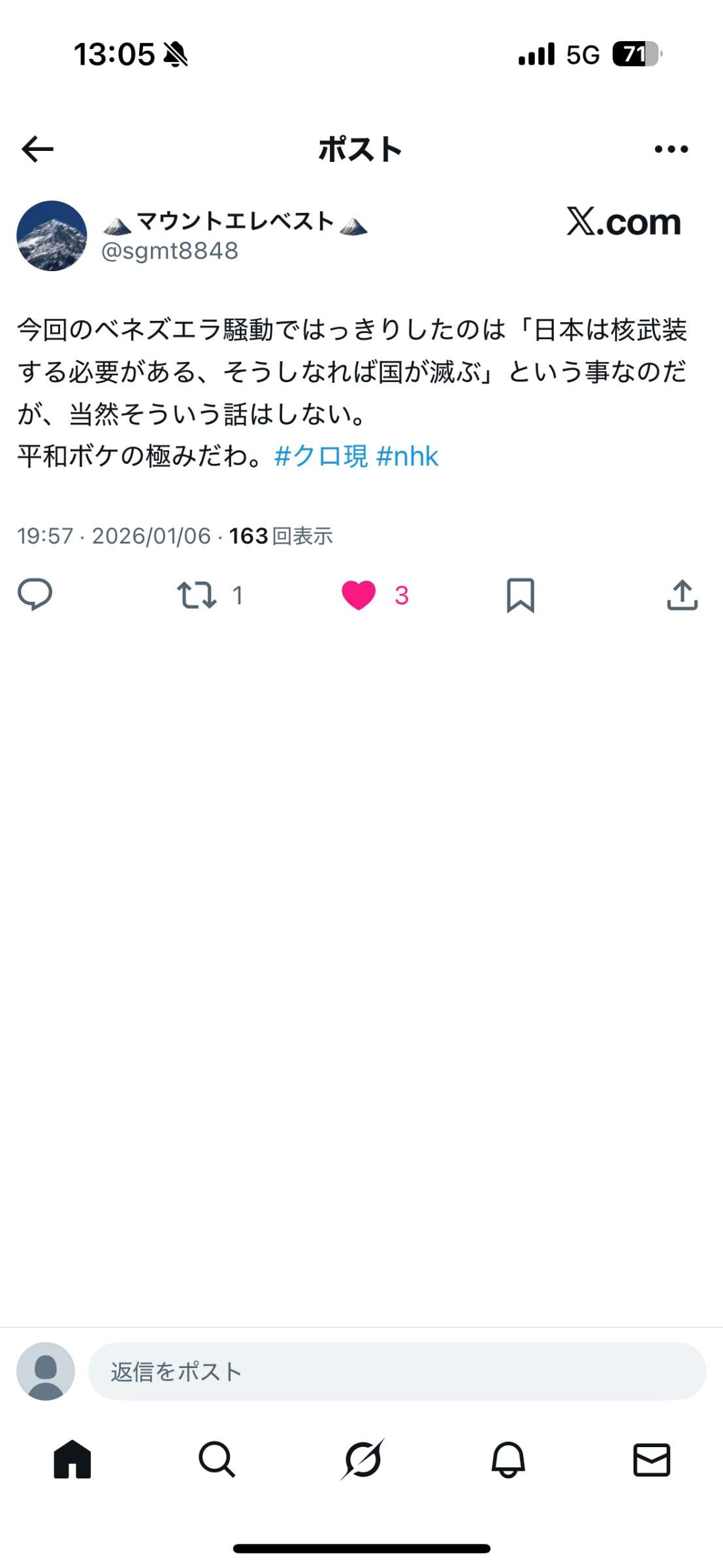Go to the messages envelope tab
Screen dimensions: 723x1568
coord(652,1460)
